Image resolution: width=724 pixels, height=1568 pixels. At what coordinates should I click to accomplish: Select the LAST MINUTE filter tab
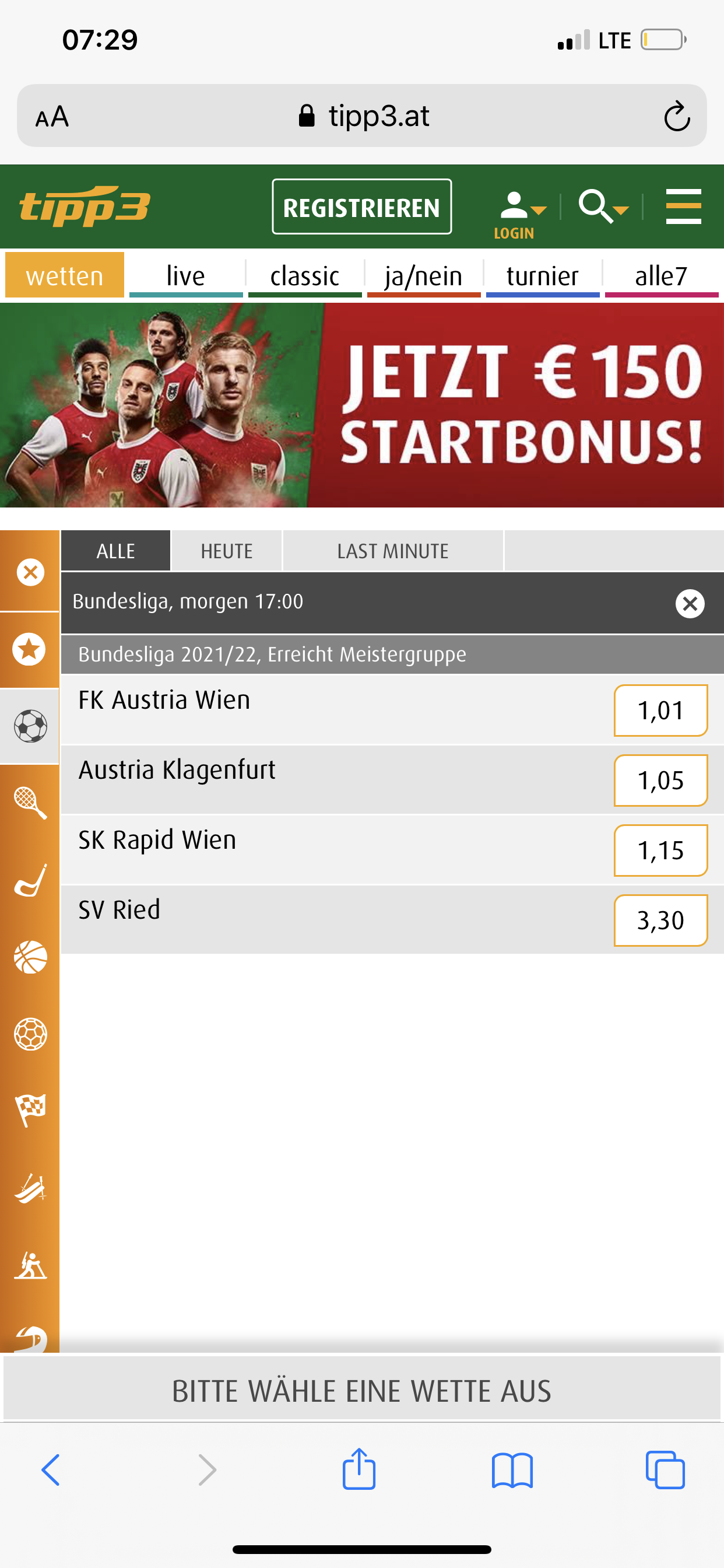point(393,551)
